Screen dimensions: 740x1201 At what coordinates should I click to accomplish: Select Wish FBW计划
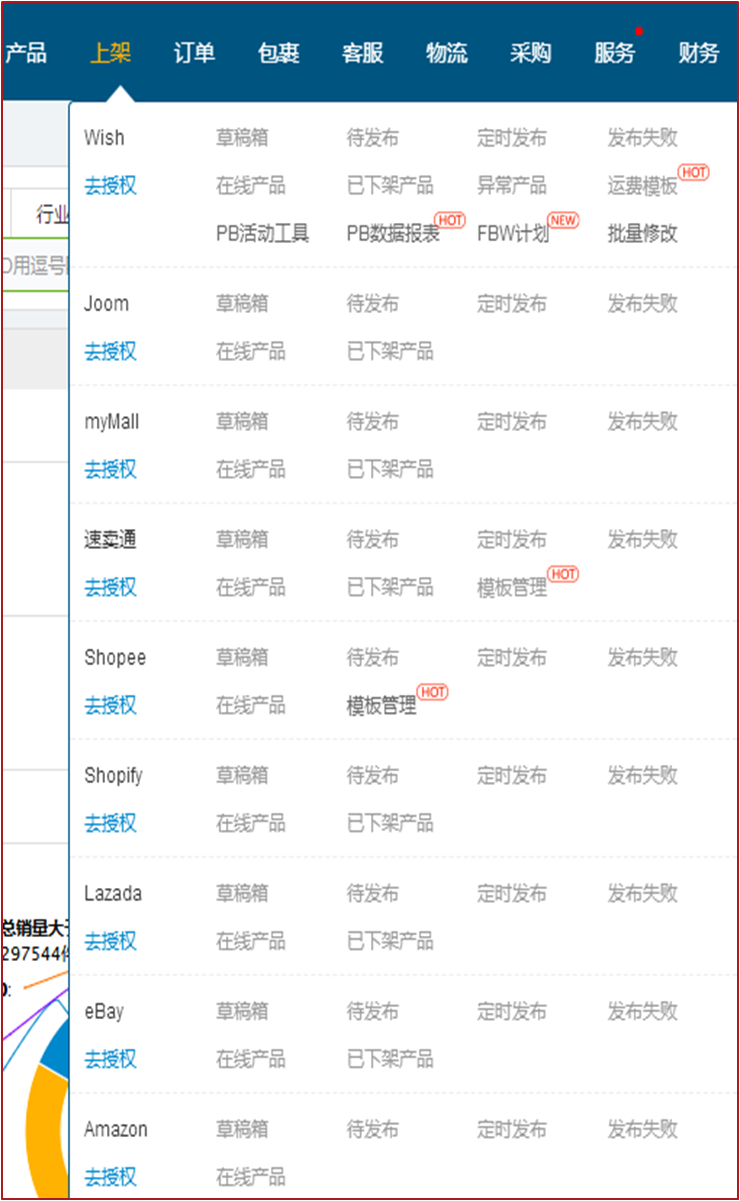(x=513, y=234)
